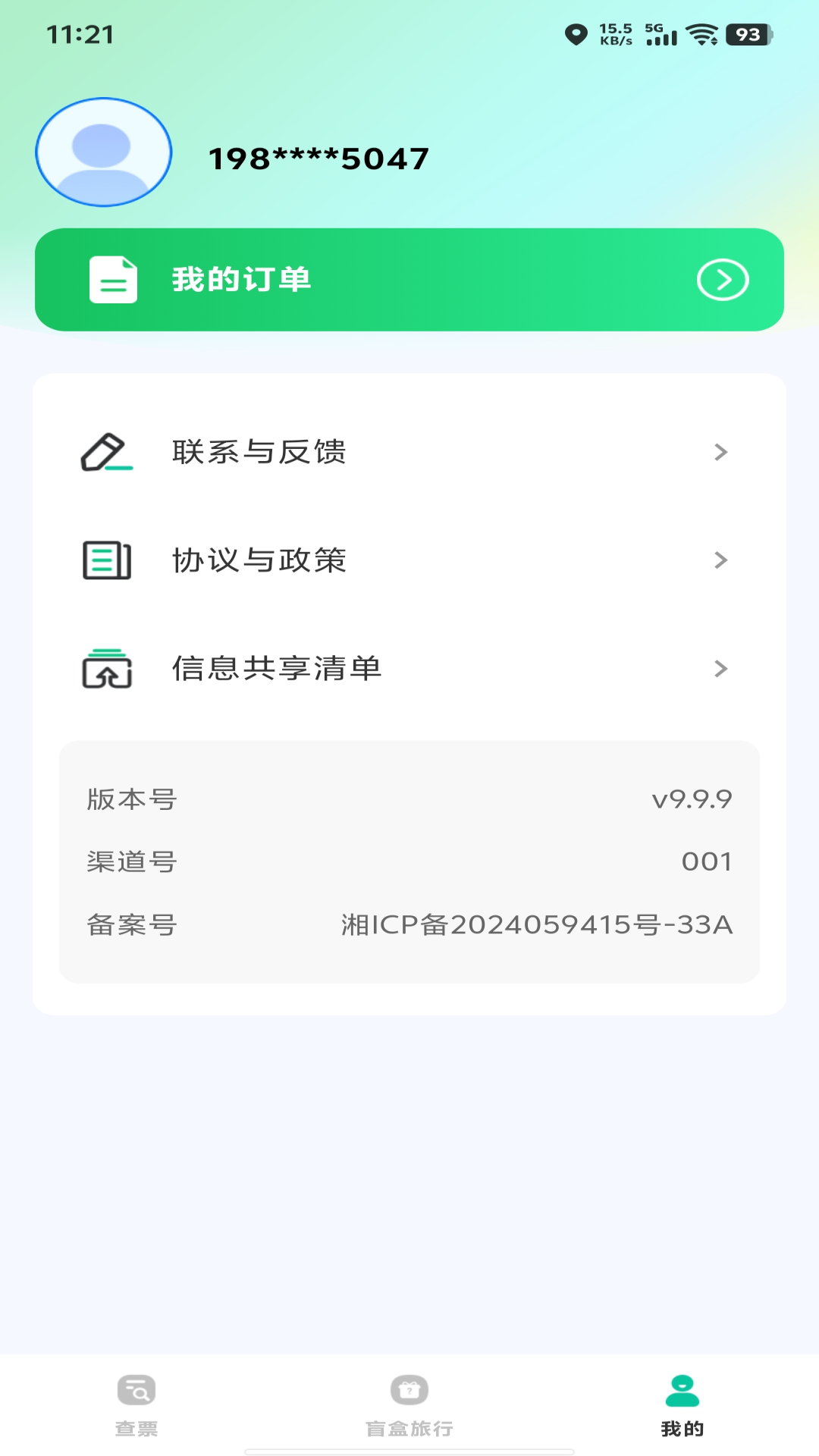Click the user profile avatar
The width and height of the screenshot is (819, 1456).
point(102,152)
